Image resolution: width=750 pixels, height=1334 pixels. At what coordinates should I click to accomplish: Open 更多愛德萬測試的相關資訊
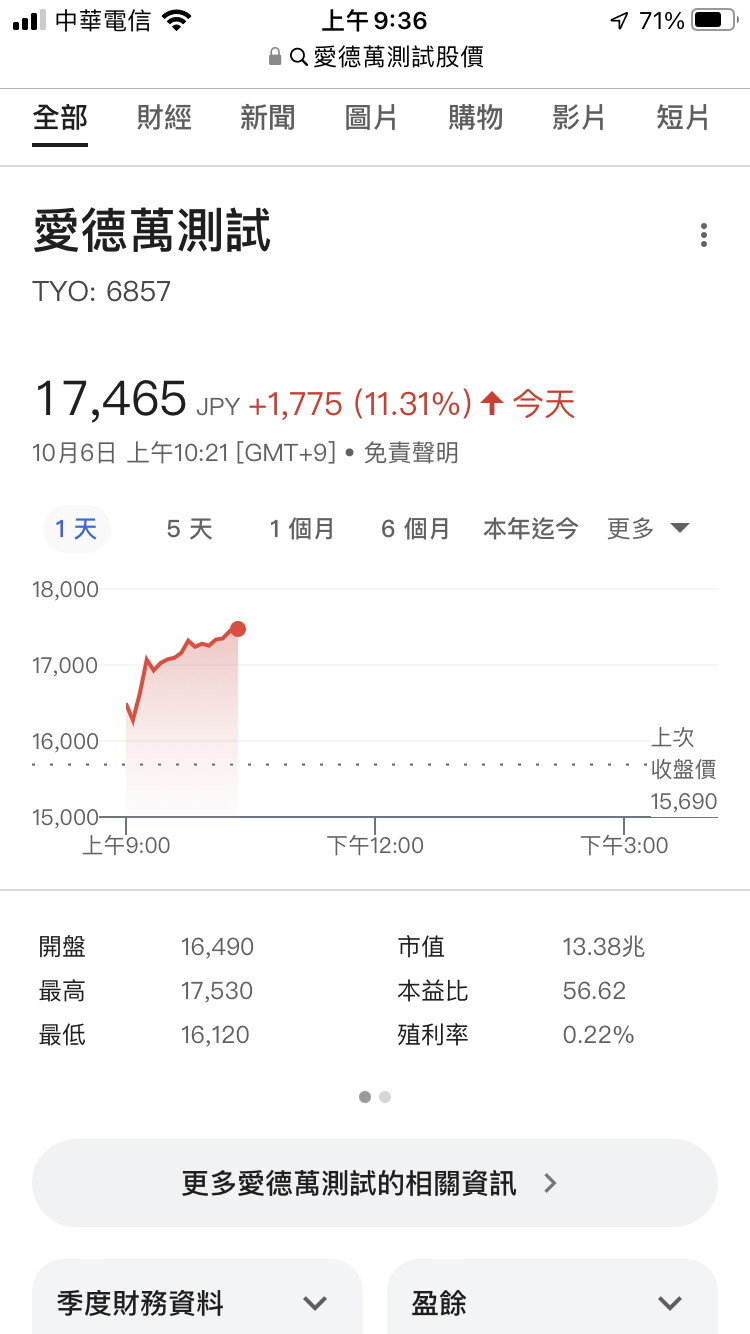(374, 1184)
